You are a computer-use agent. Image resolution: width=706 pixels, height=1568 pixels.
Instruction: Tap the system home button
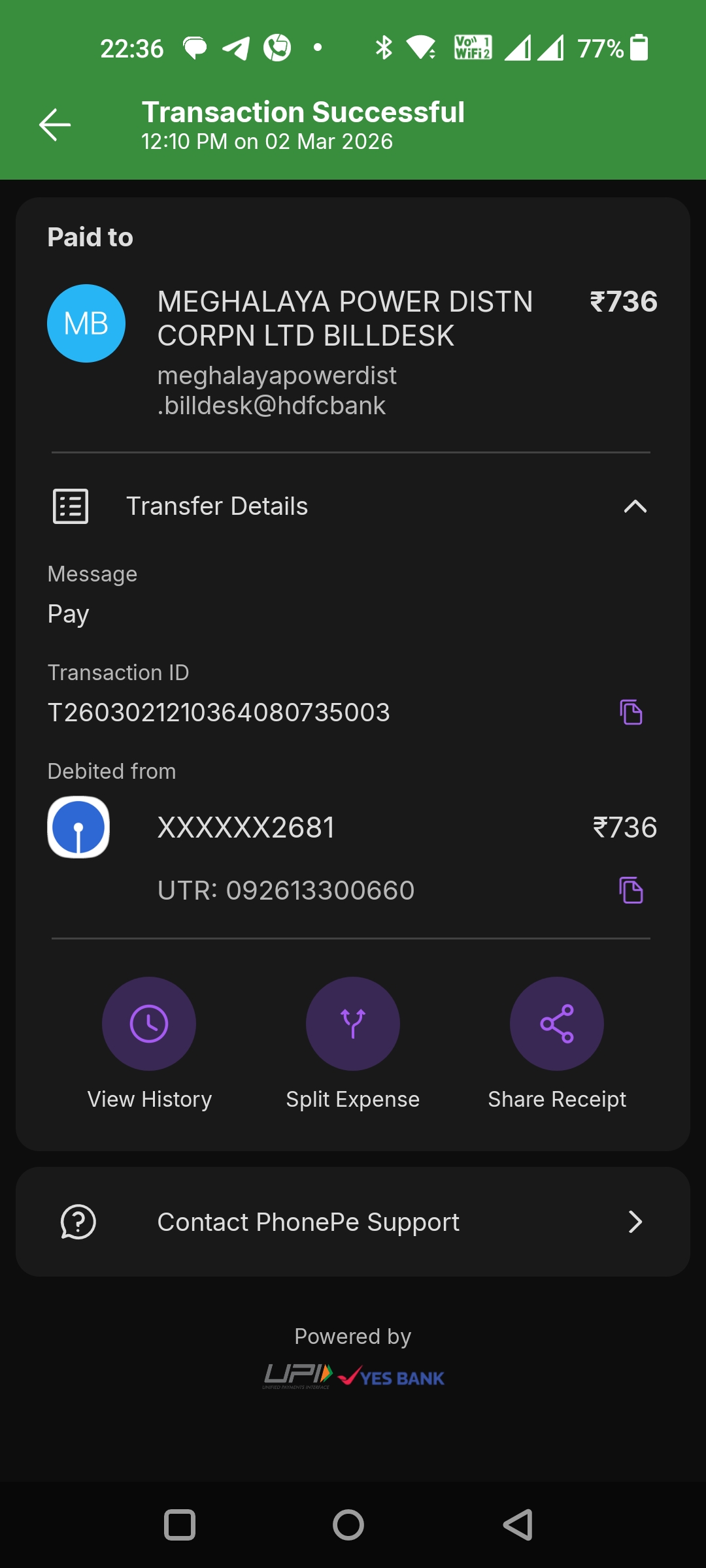(348, 1525)
